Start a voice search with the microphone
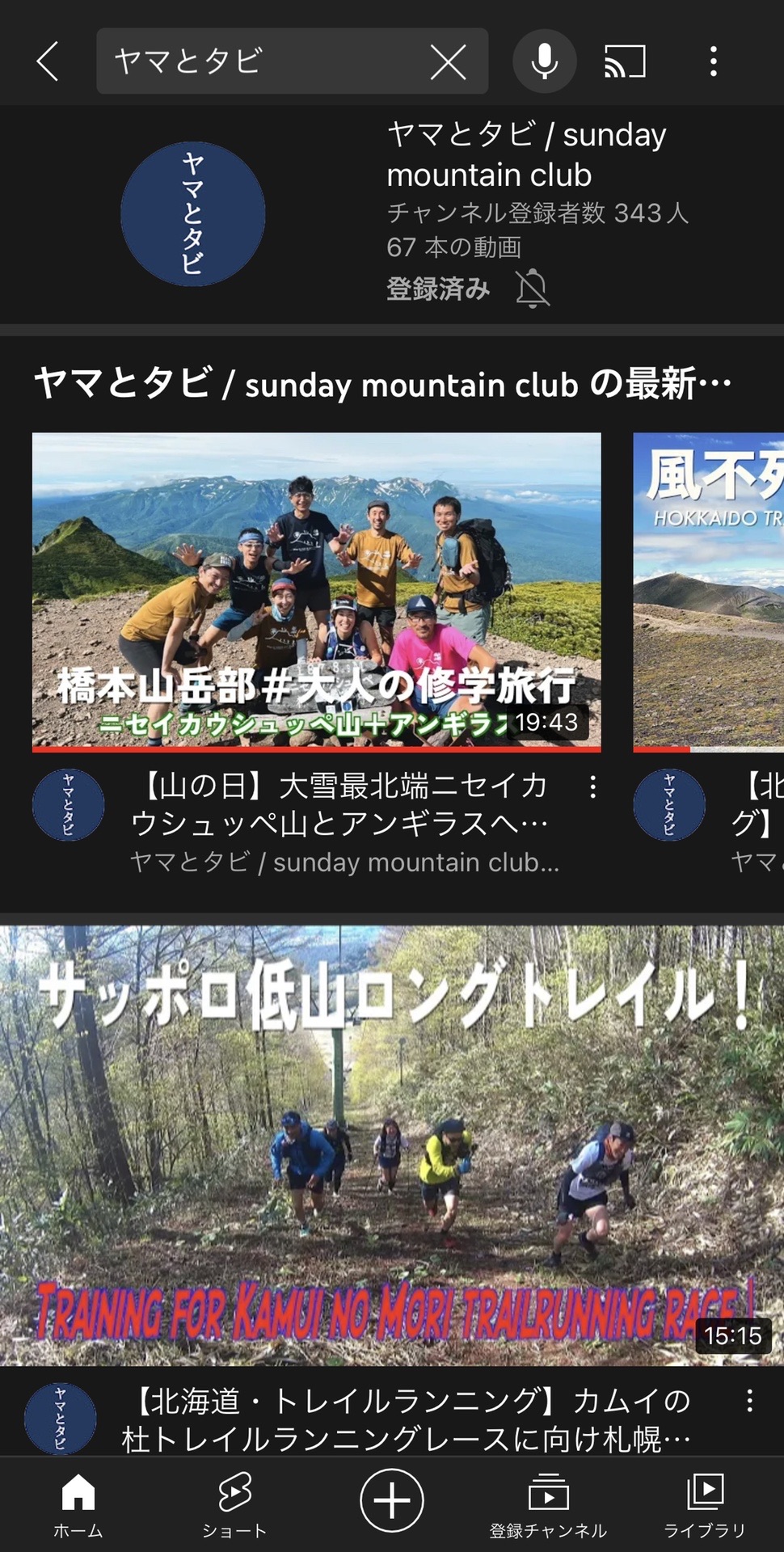The height and width of the screenshot is (1552, 784). point(543,61)
